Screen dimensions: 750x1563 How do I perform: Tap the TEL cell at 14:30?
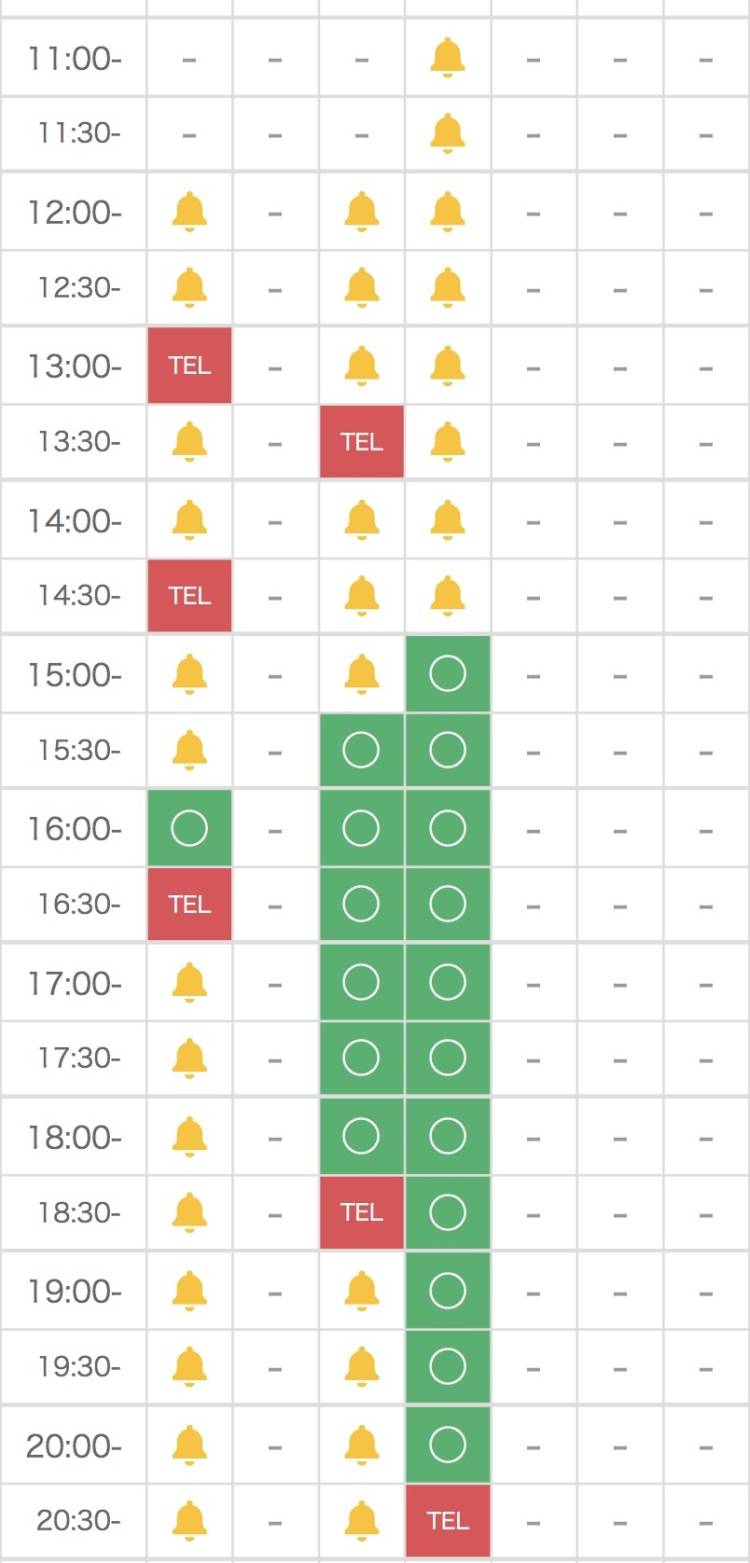(x=189, y=596)
